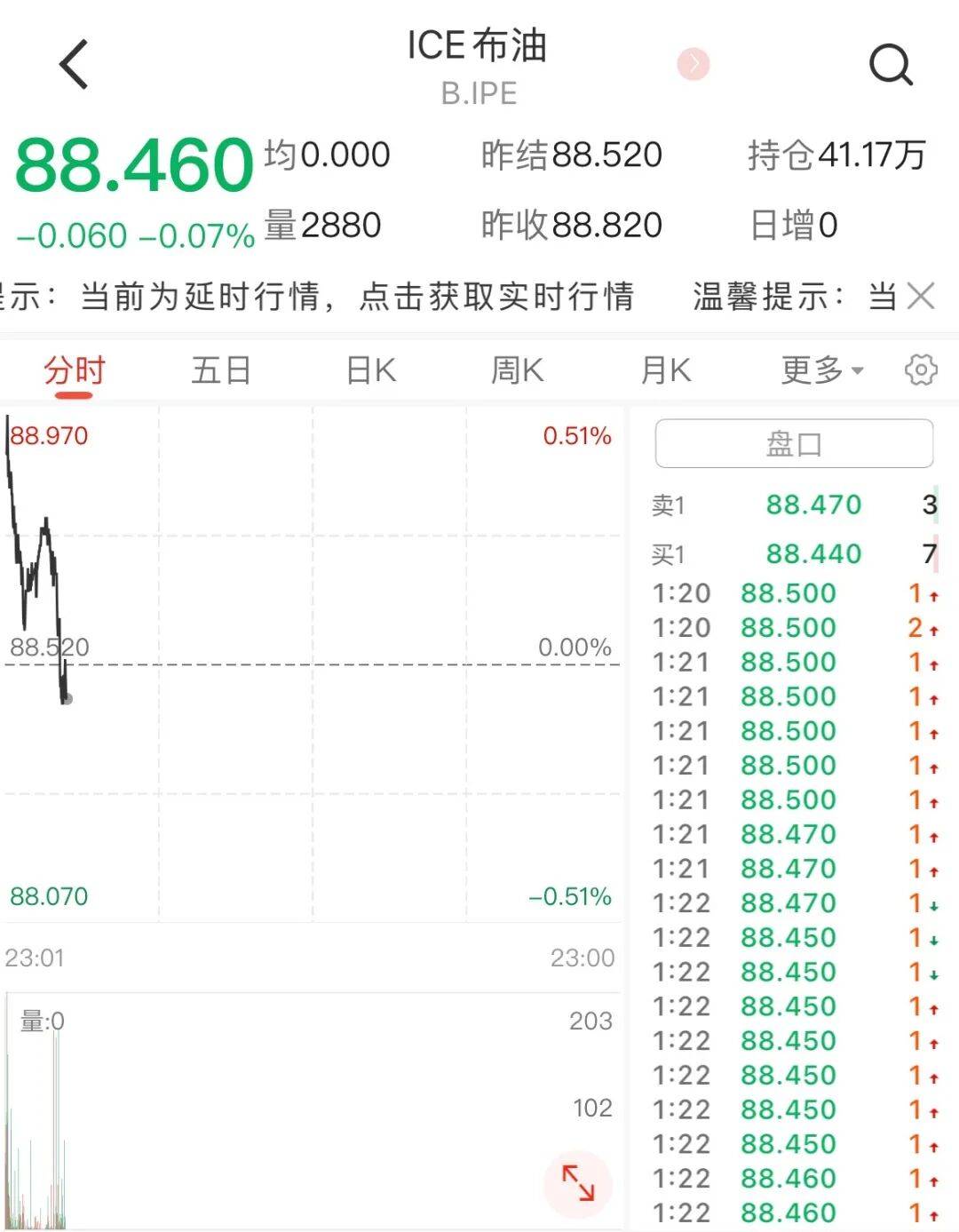The image size is (959, 1232).
Task: Switch to the 月K chart
Action: click(666, 370)
